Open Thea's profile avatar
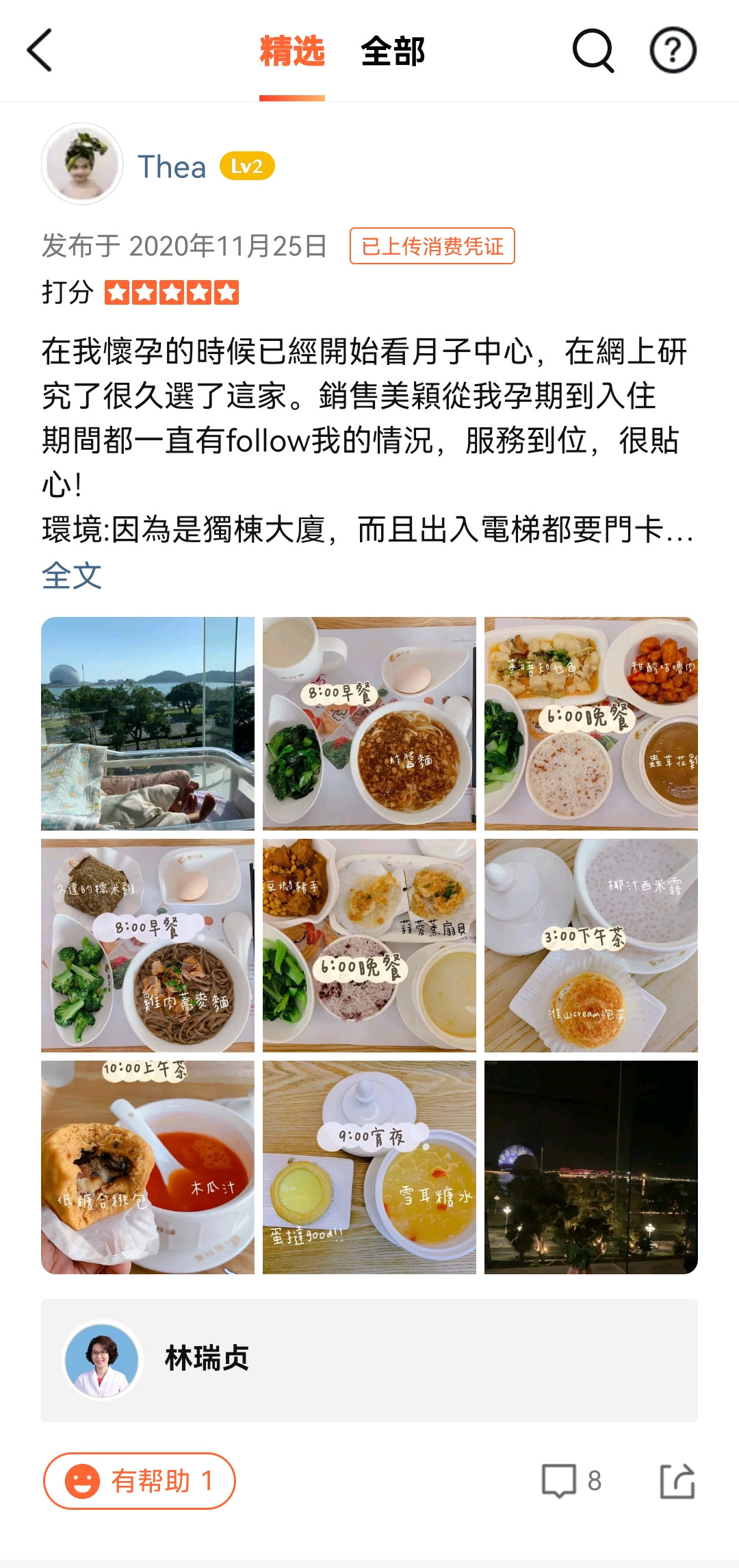739x1568 pixels. click(x=82, y=164)
